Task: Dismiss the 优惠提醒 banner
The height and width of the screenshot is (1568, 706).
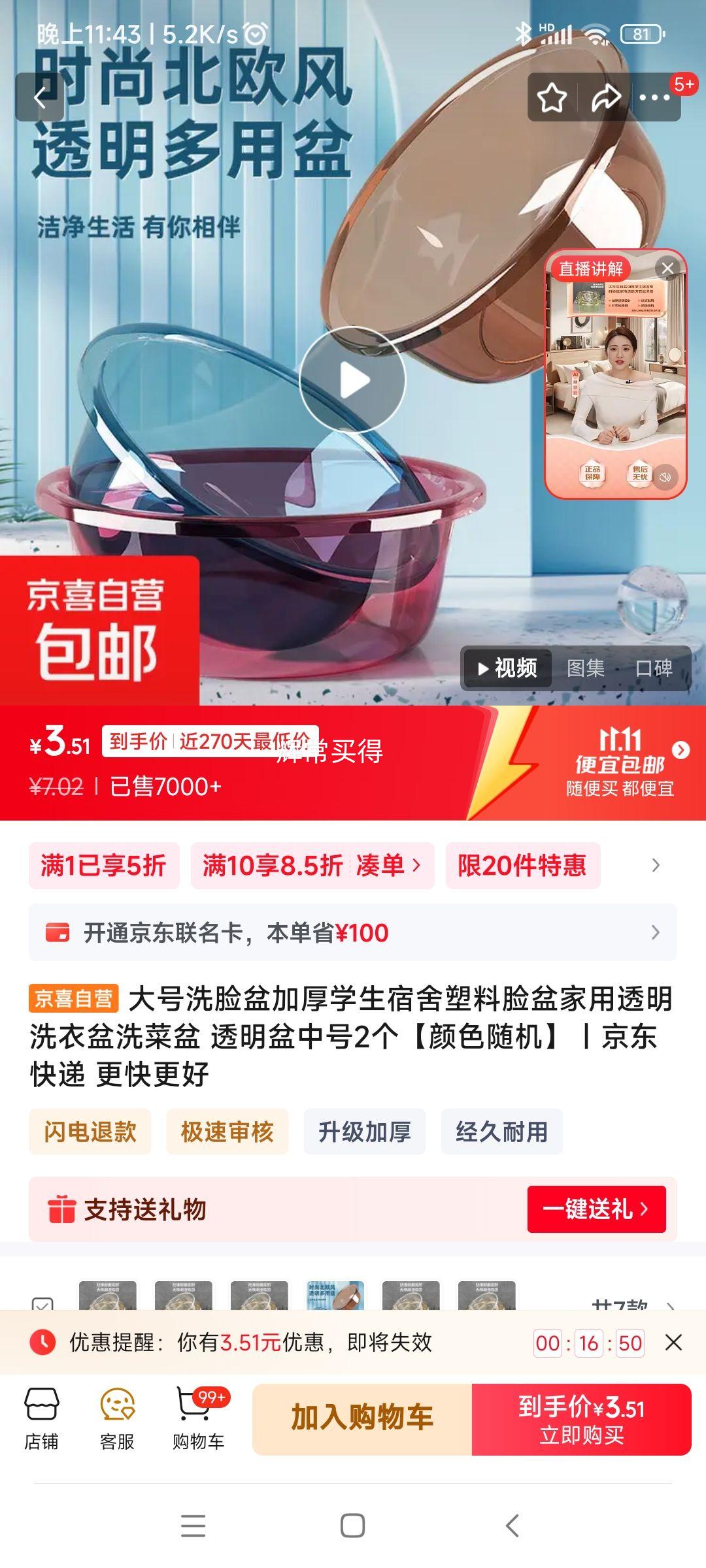Action: [x=673, y=1343]
